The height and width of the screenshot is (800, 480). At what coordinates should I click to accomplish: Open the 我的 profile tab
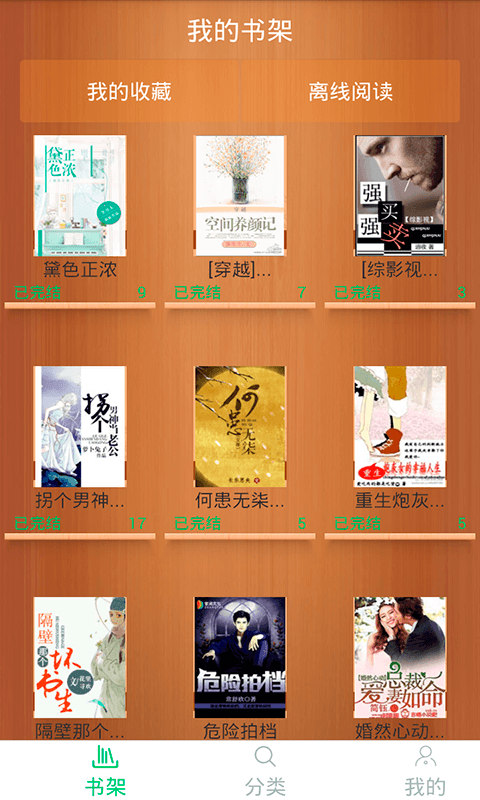click(x=425, y=770)
